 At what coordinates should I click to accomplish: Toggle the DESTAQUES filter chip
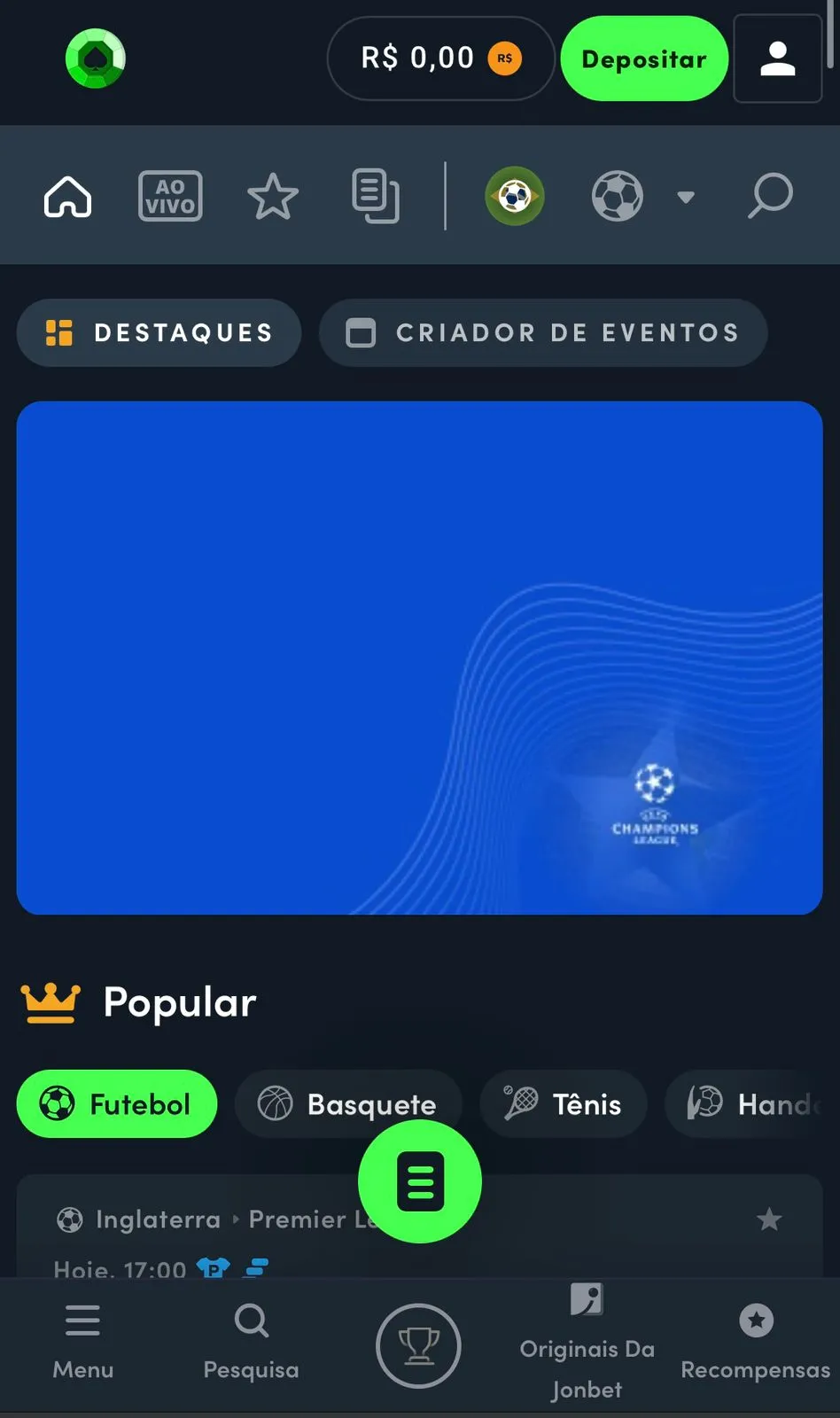[x=159, y=332]
